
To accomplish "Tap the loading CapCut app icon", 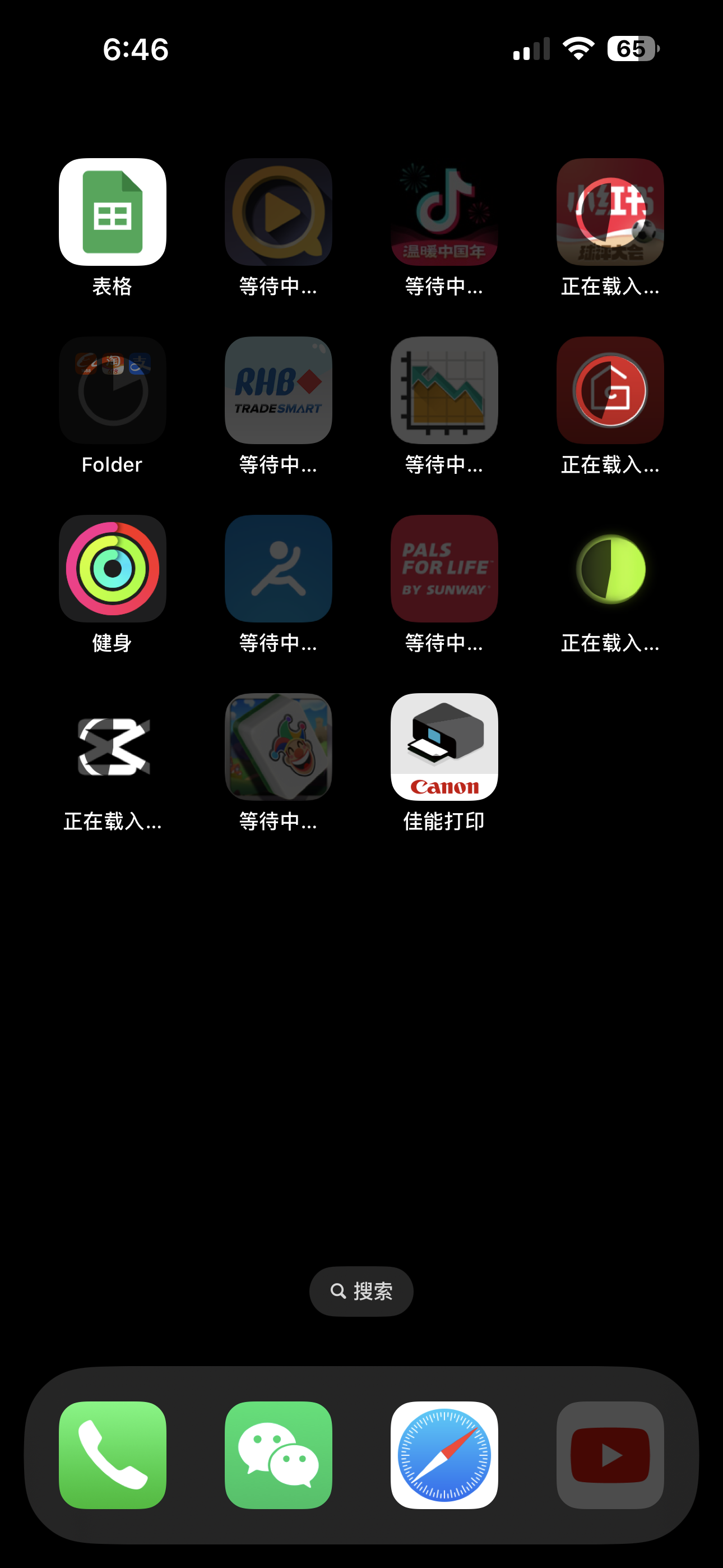I will click(113, 747).
